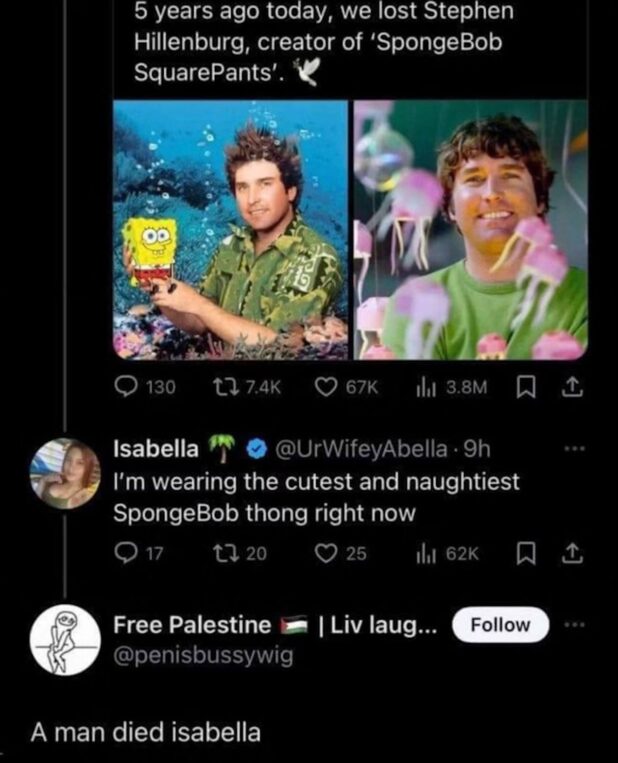Open the photo with pink jellyfish

click(470, 230)
